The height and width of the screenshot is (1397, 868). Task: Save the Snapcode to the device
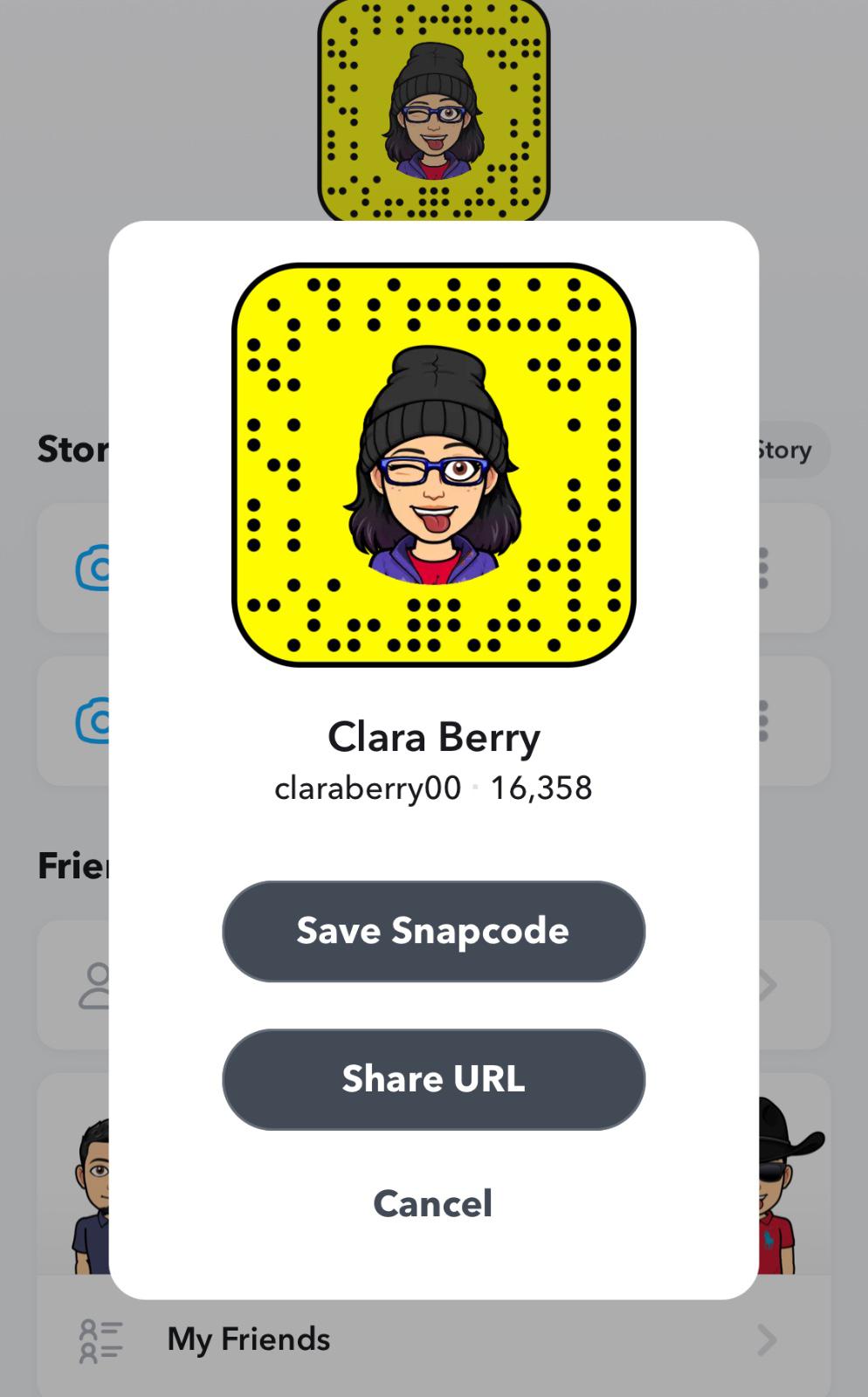click(x=433, y=931)
